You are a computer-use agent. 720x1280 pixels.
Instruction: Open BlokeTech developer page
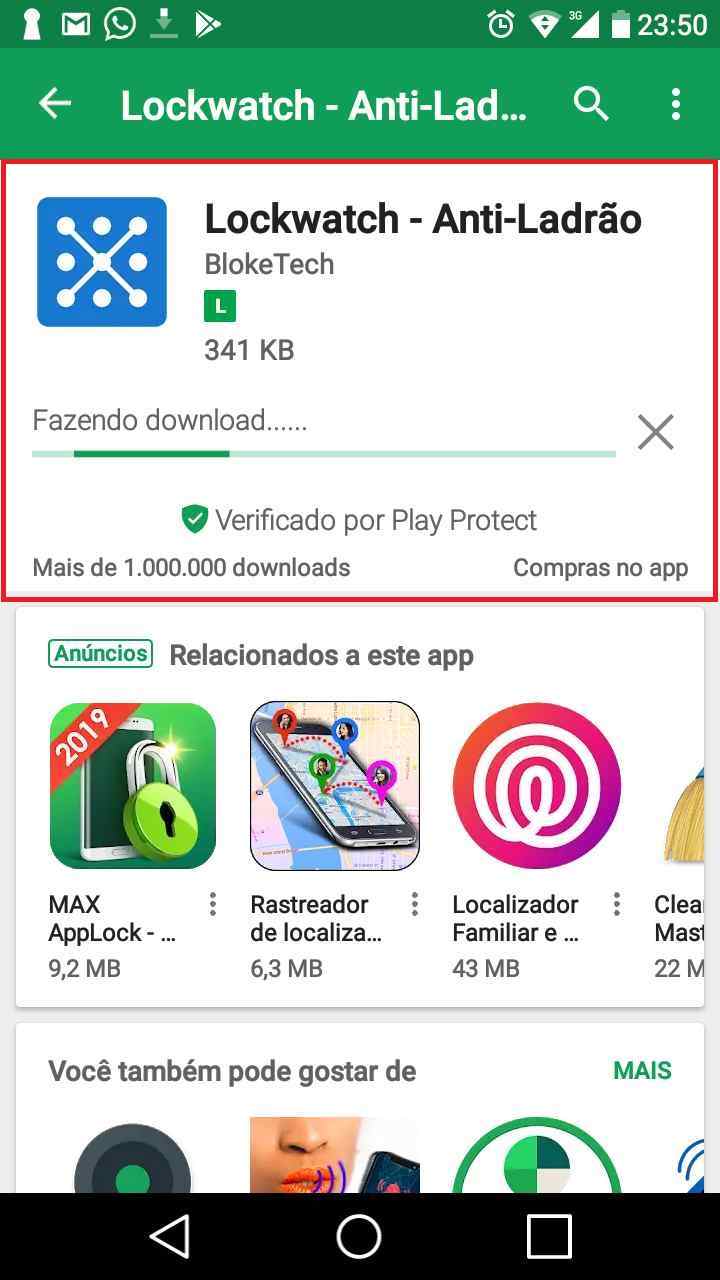point(269,264)
